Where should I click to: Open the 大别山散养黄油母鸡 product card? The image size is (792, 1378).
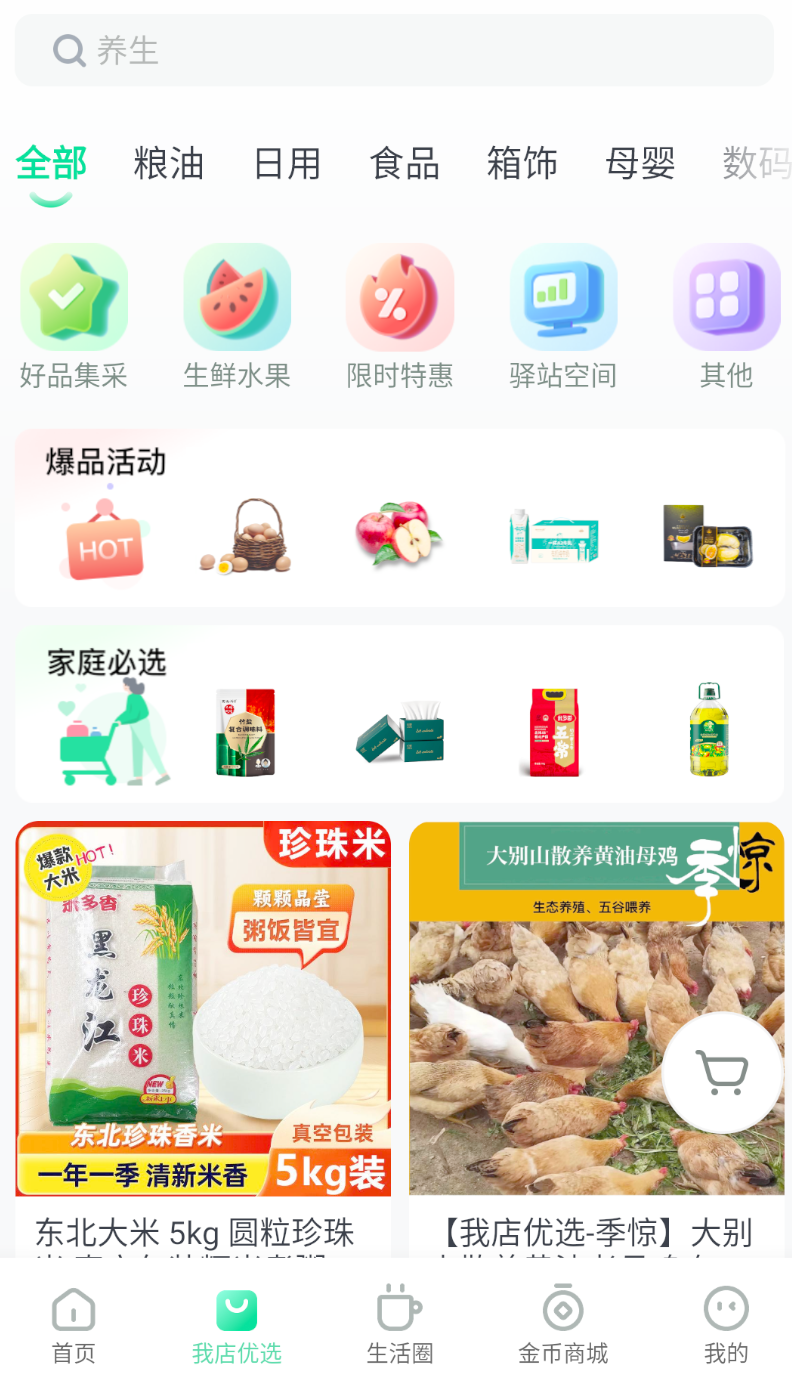[x=597, y=1039]
